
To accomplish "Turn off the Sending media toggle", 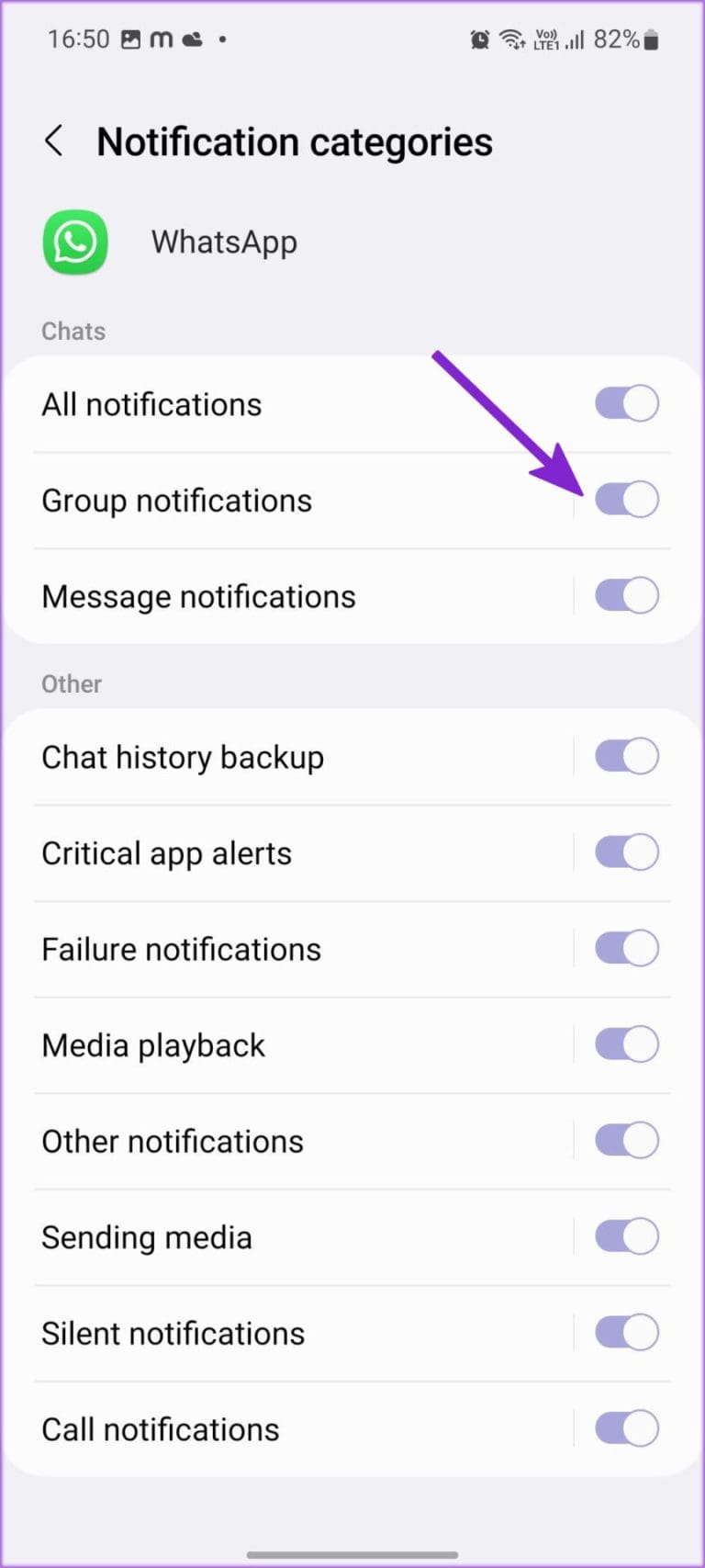I will pyautogui.click(x=626, y=1236).
